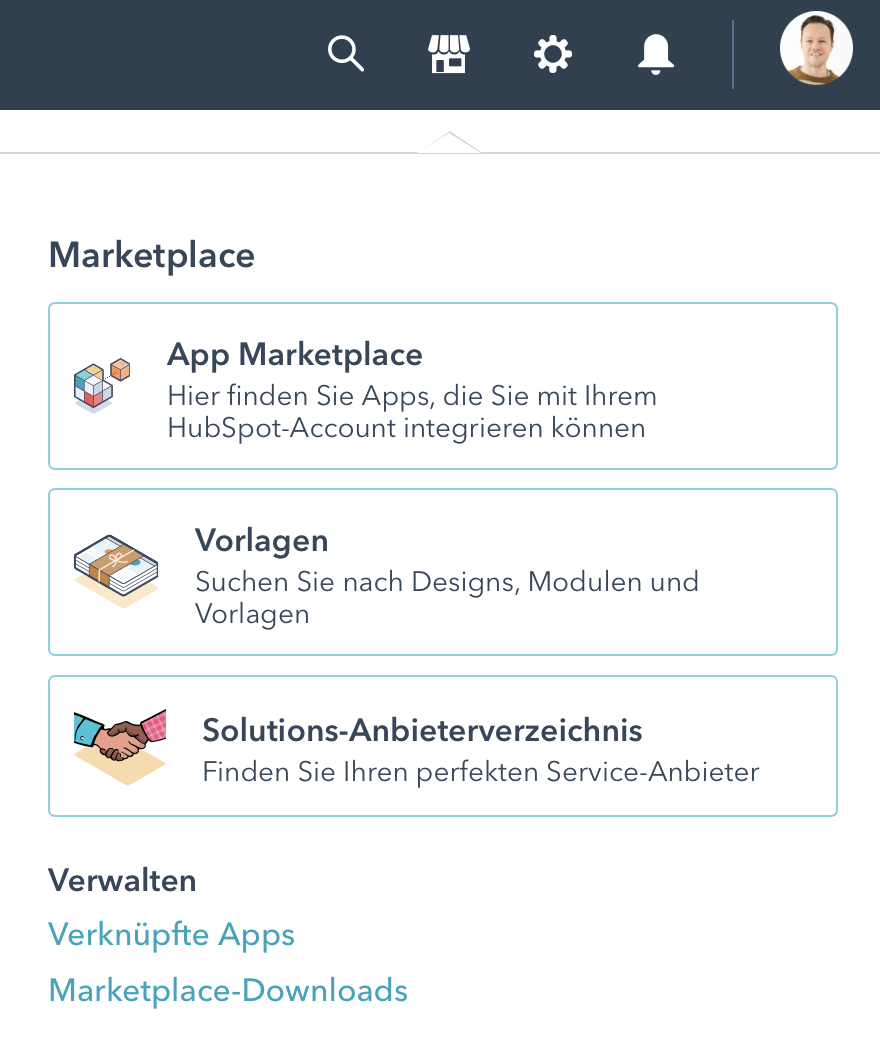Open Solutions-Anbieterverzeichnis
Image resolution: width=880 pixels, height=1054 pixels.
[442, 745]
